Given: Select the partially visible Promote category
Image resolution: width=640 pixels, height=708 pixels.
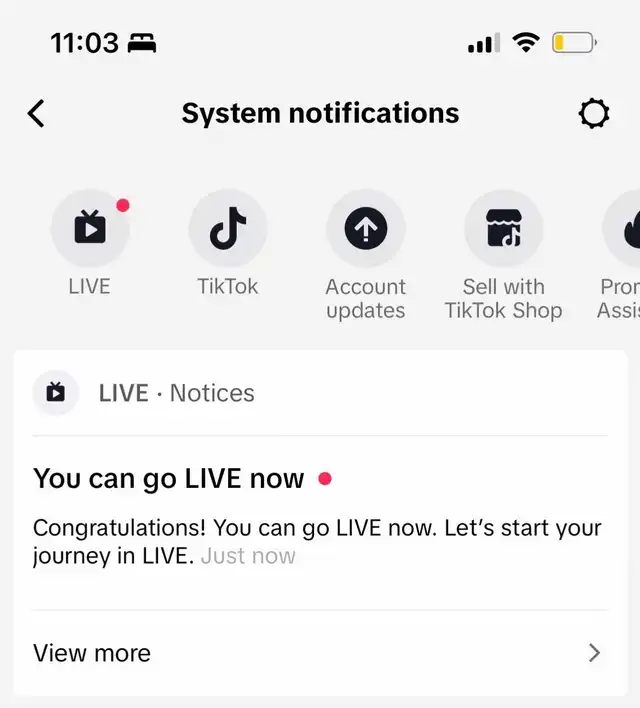Looking at the screenshot, I should click(622, 230).
